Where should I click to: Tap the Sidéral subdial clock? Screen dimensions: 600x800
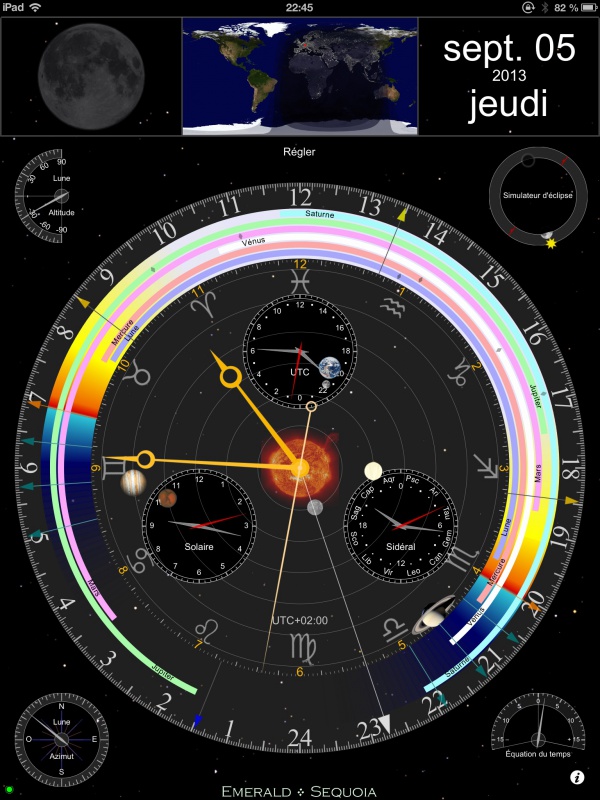click(x=399, y=526)
